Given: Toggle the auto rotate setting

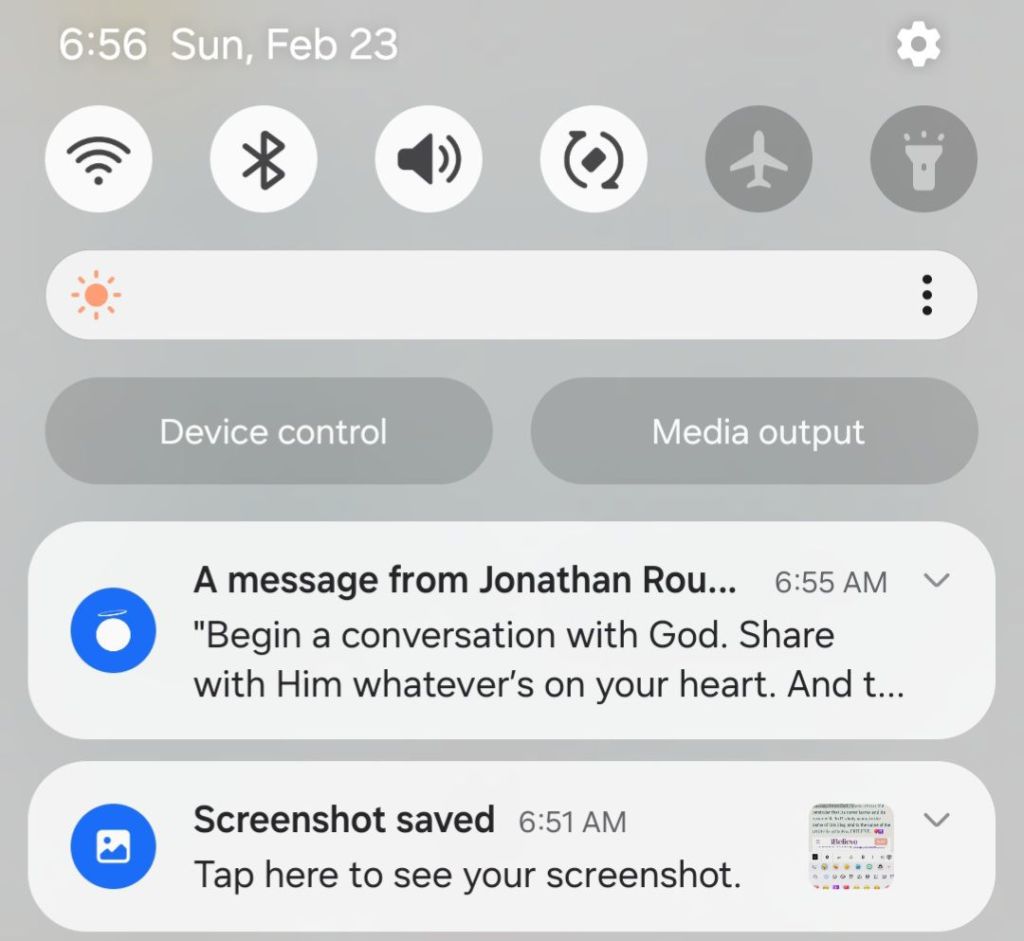Looking at the screenshot, I should (x=593, y=159).
